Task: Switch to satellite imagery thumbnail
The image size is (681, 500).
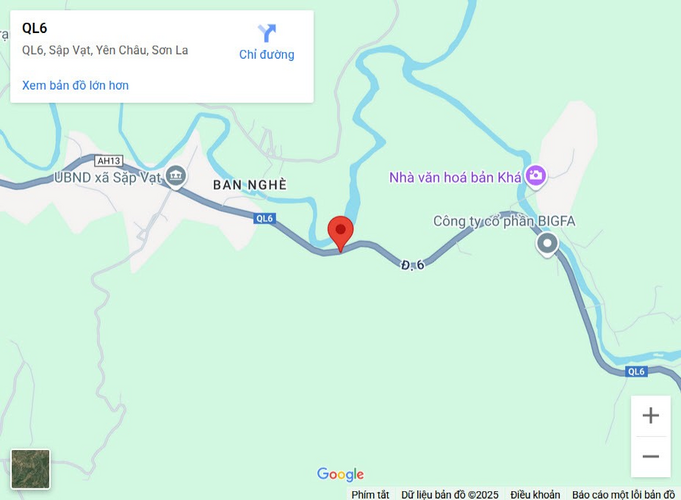Action: click(30, 469)
